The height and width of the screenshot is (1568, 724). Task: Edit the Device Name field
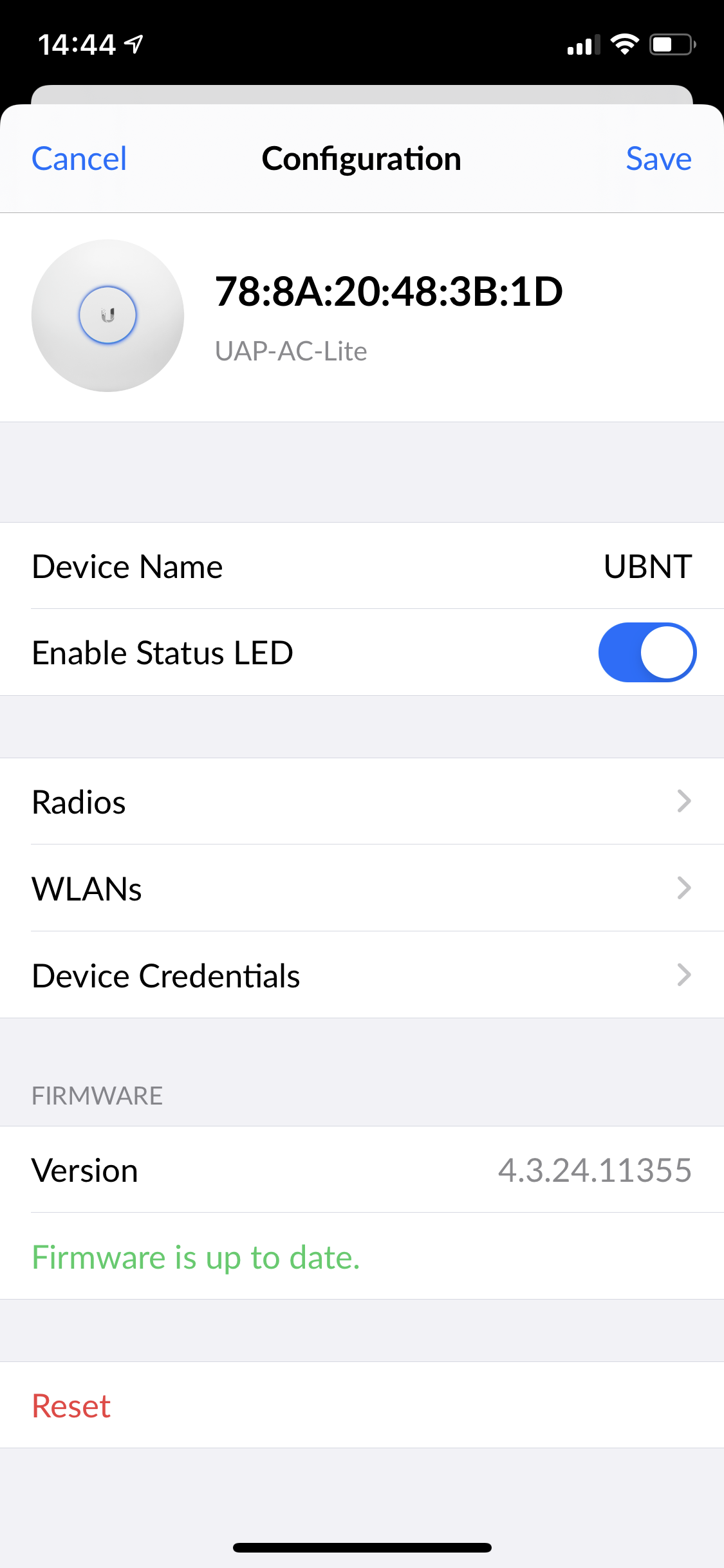pyautogui.click(x=362, y=566)
